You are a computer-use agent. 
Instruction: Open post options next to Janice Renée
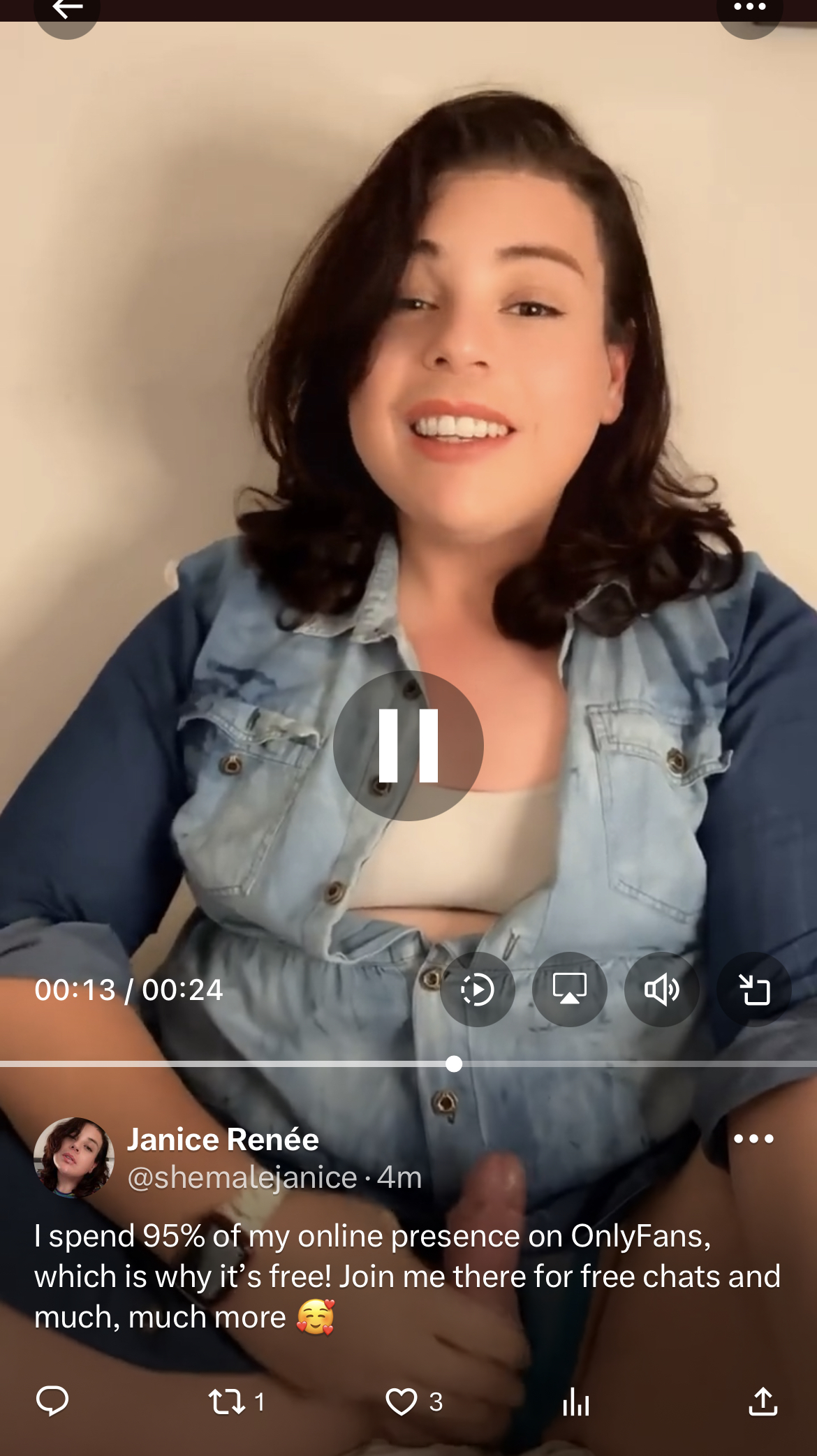pos(754,1139)
